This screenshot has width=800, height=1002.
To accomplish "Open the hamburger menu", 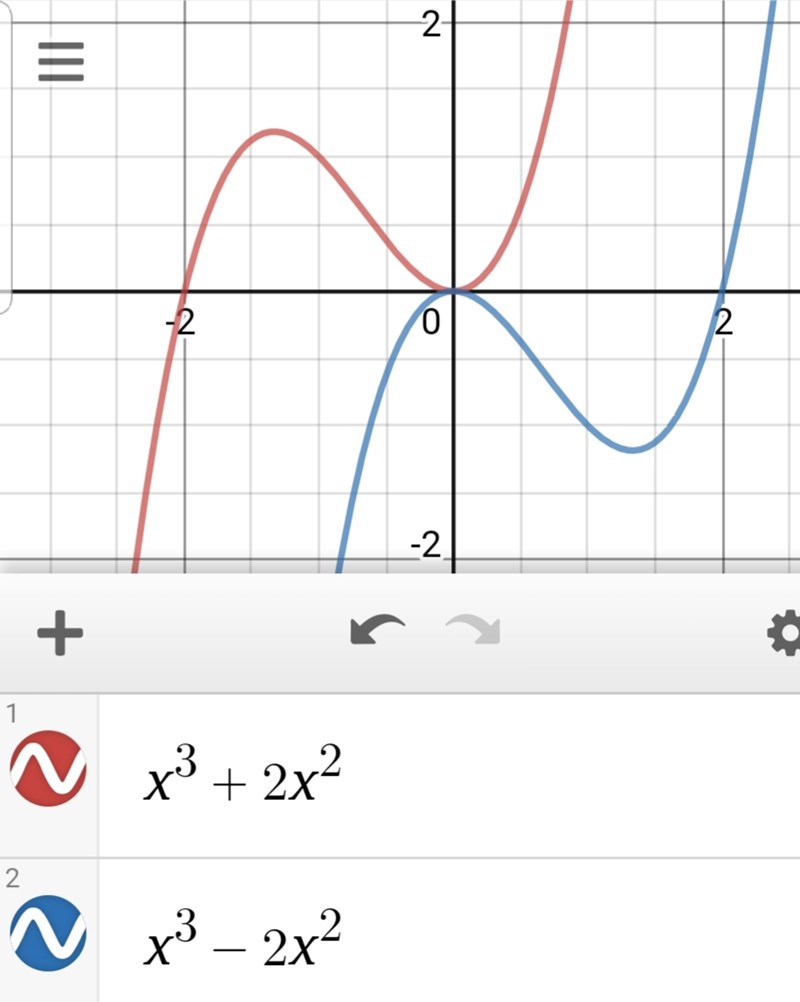I will pyautogui.click(x=60, y=62).
